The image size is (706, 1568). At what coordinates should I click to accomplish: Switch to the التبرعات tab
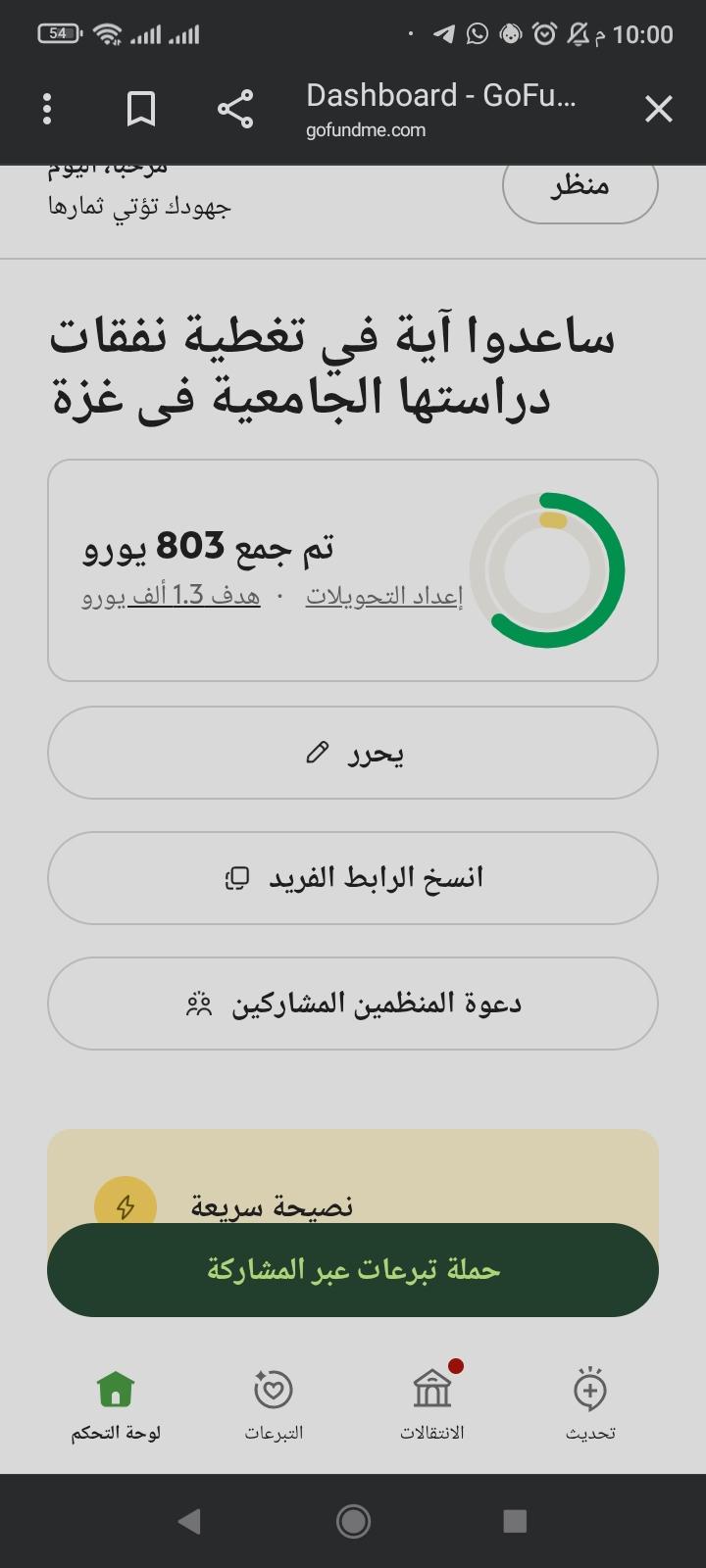(274, 1405)
